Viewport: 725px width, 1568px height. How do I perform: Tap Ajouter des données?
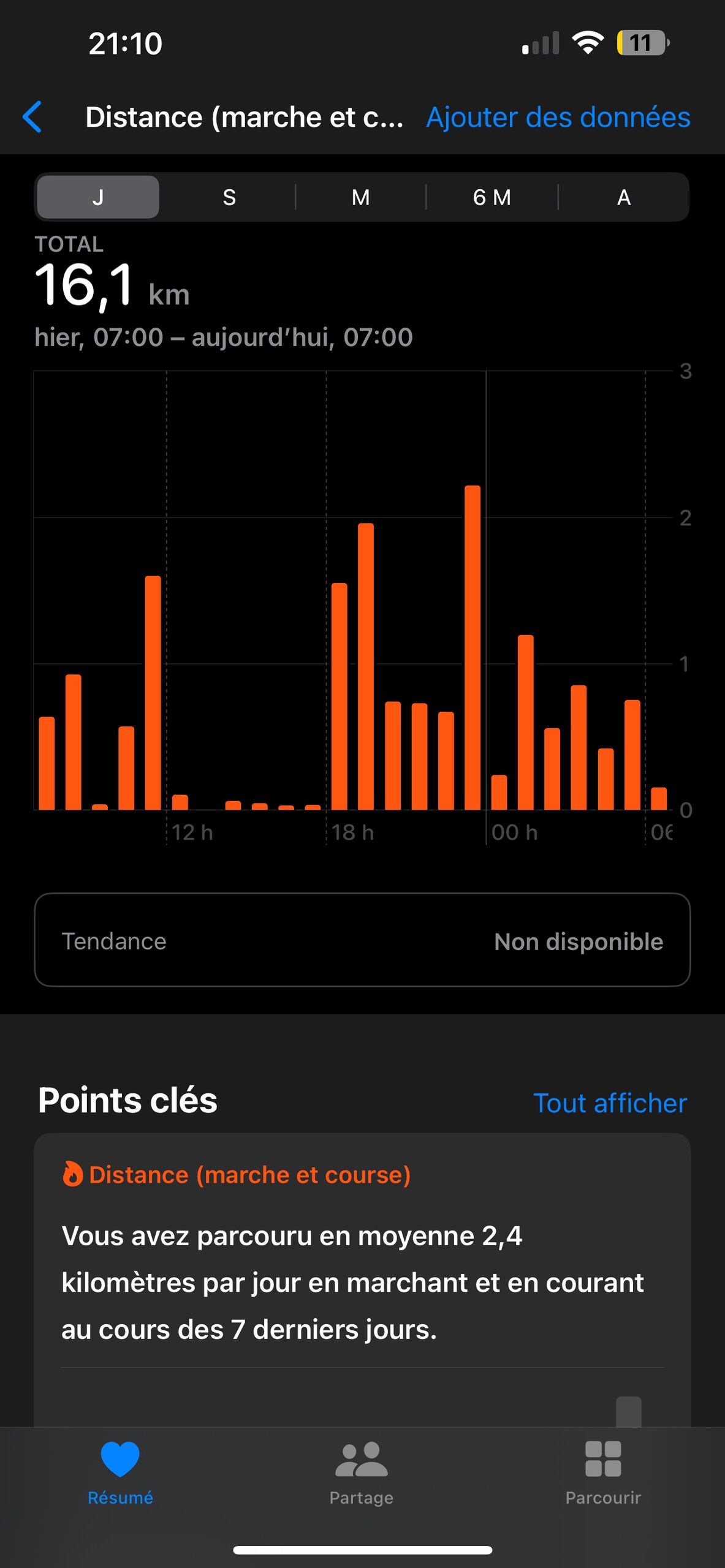tap(558, 117)
